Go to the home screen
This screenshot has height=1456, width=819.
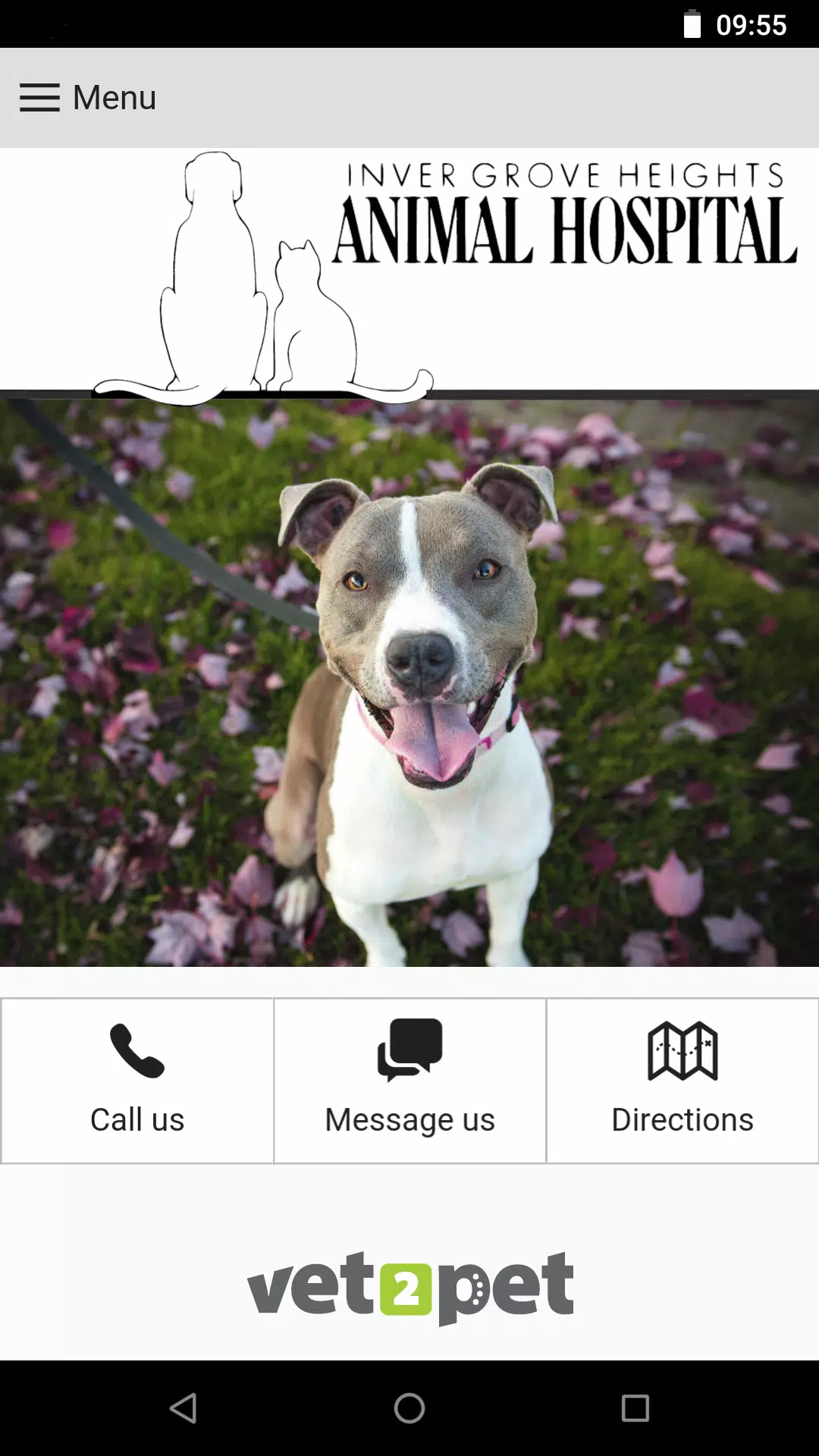coord(409,1408)
